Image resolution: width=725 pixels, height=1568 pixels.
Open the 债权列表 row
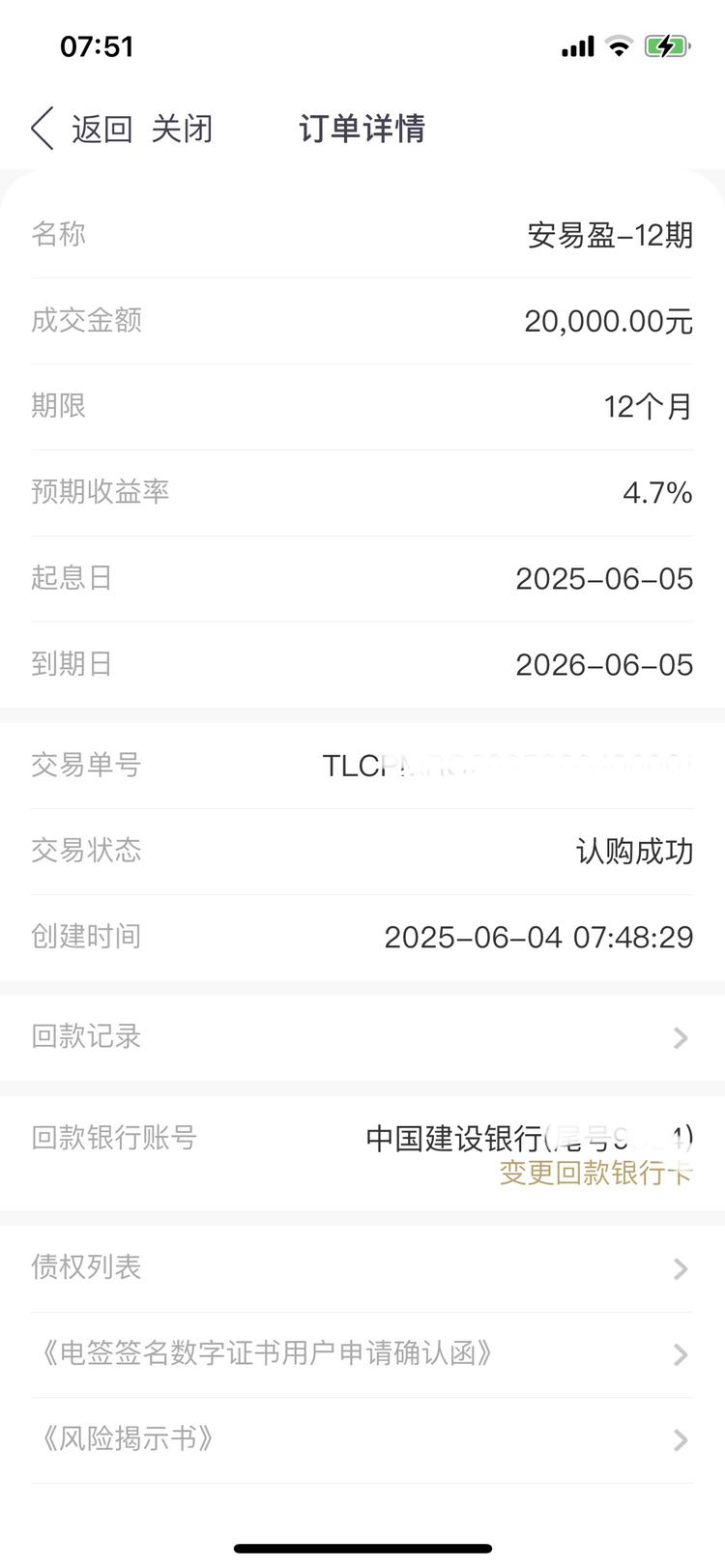[362, 1268]
